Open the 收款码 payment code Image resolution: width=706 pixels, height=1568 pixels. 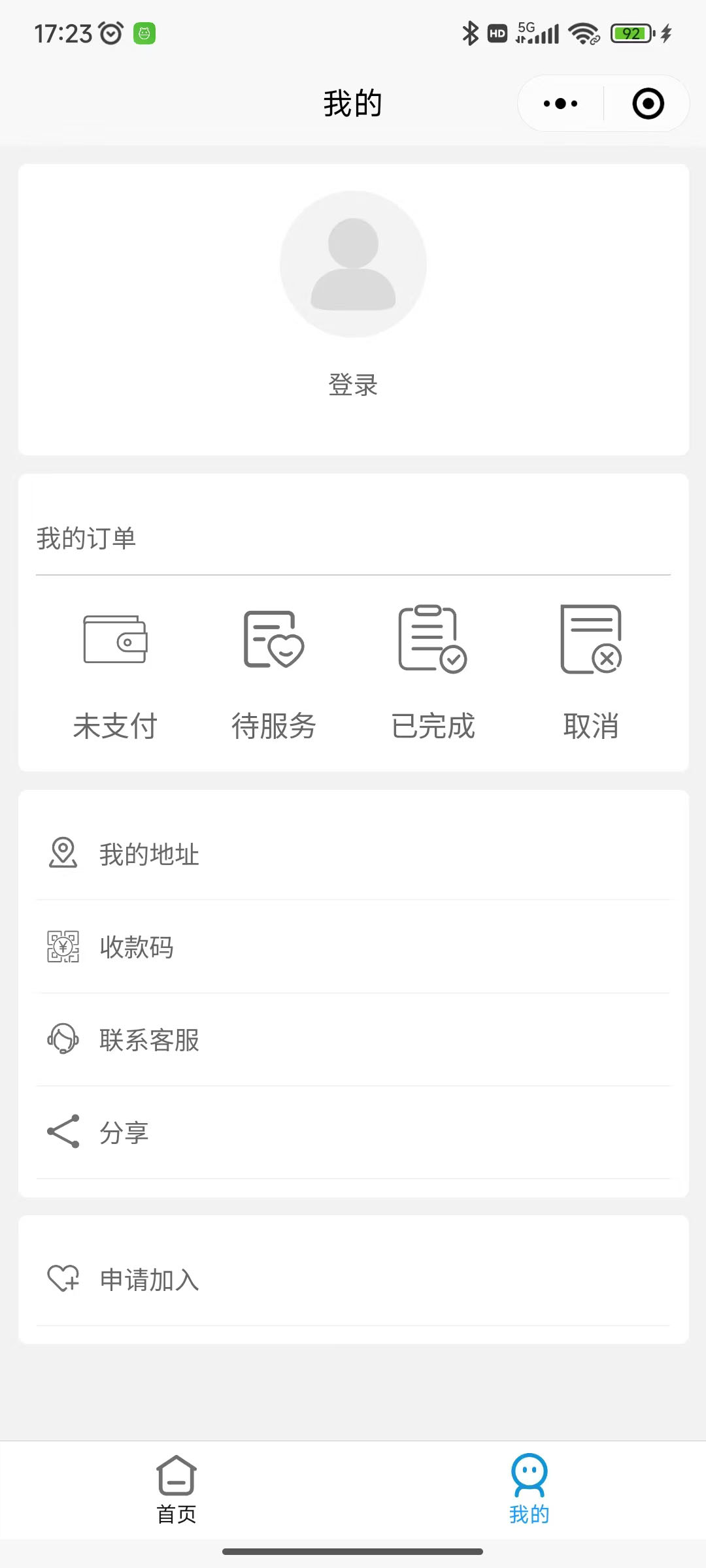[x=353, y=947]
